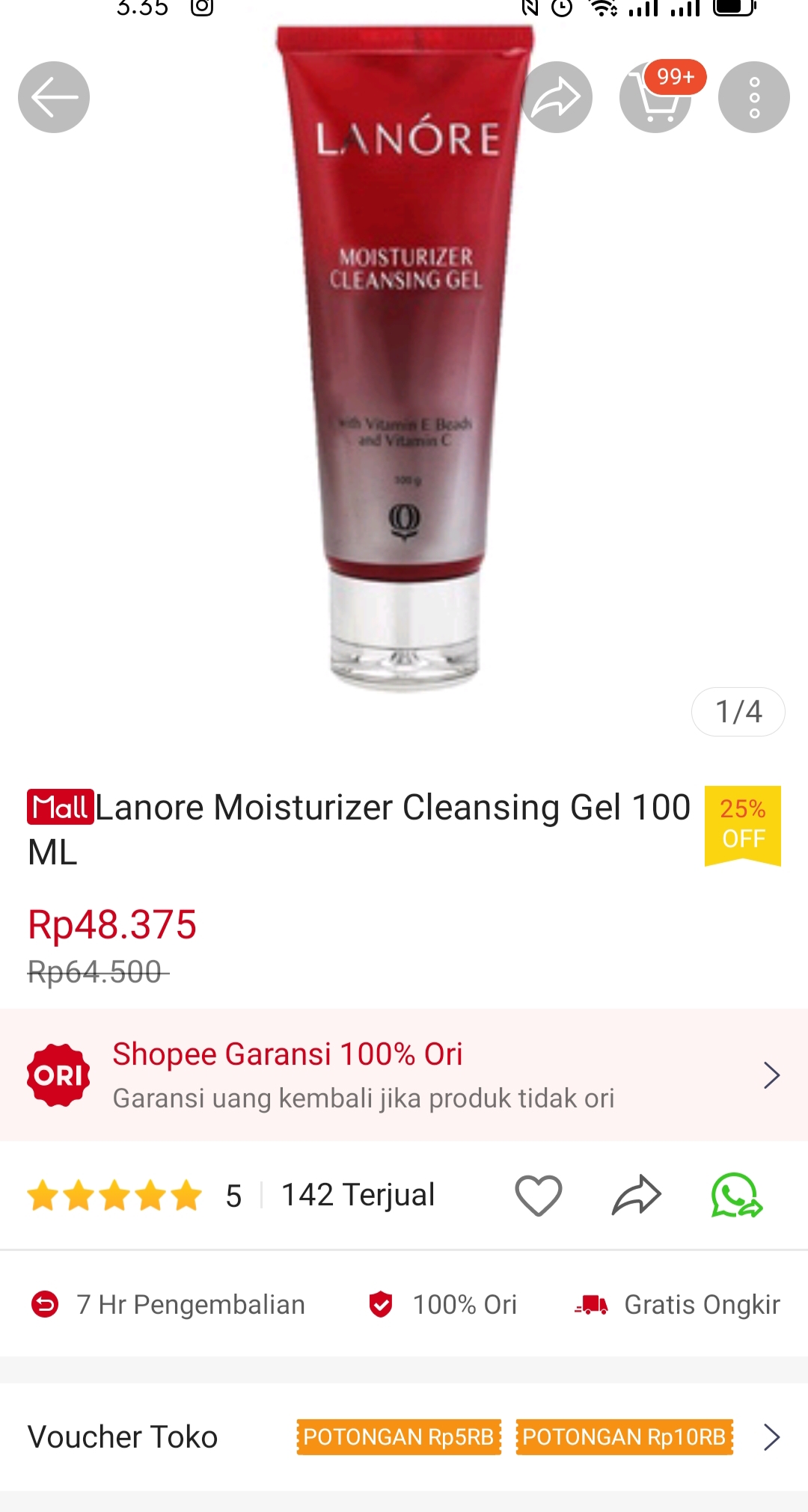Expand the Voucher Toko chevron

click(772, 1436)
